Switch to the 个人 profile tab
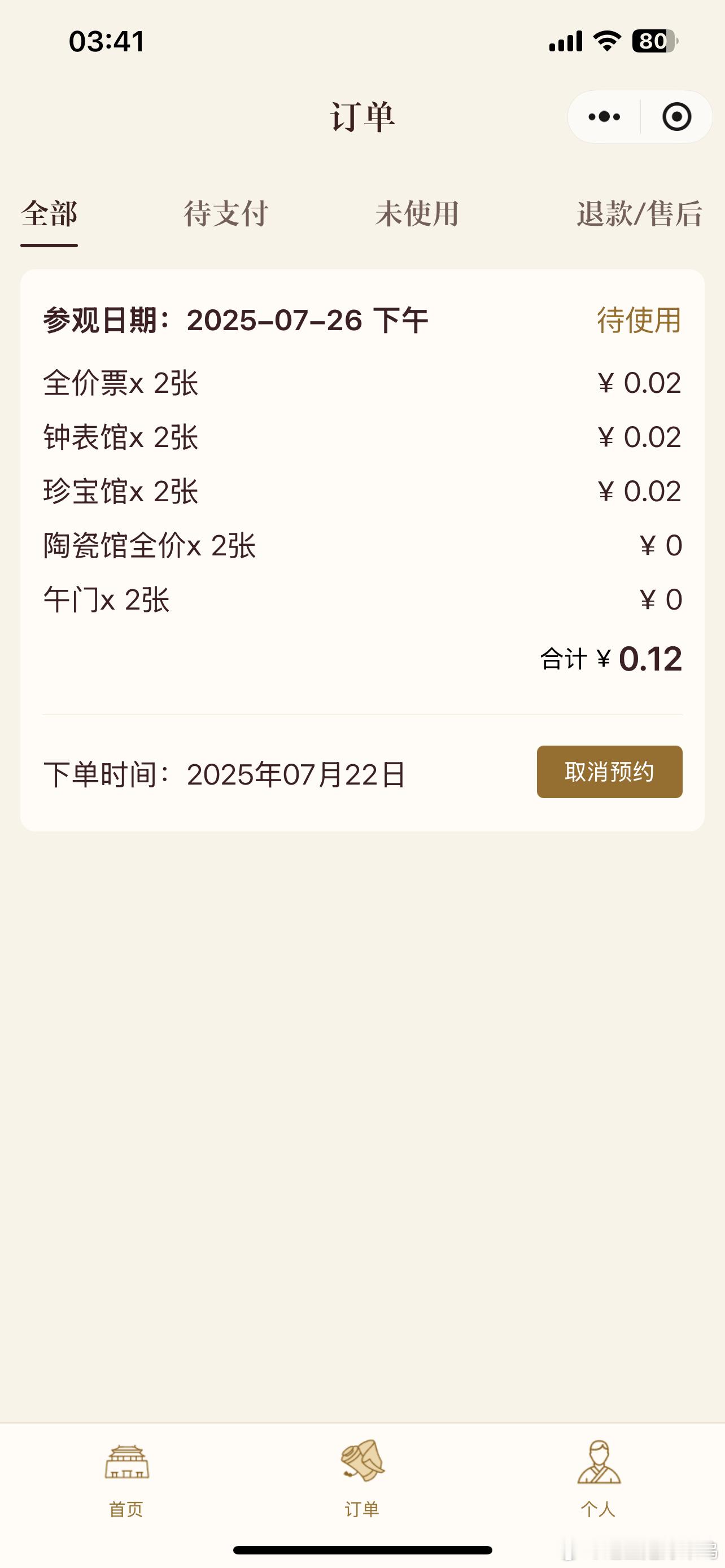This screenshot has height=1568, width=725. [599, 1479]
